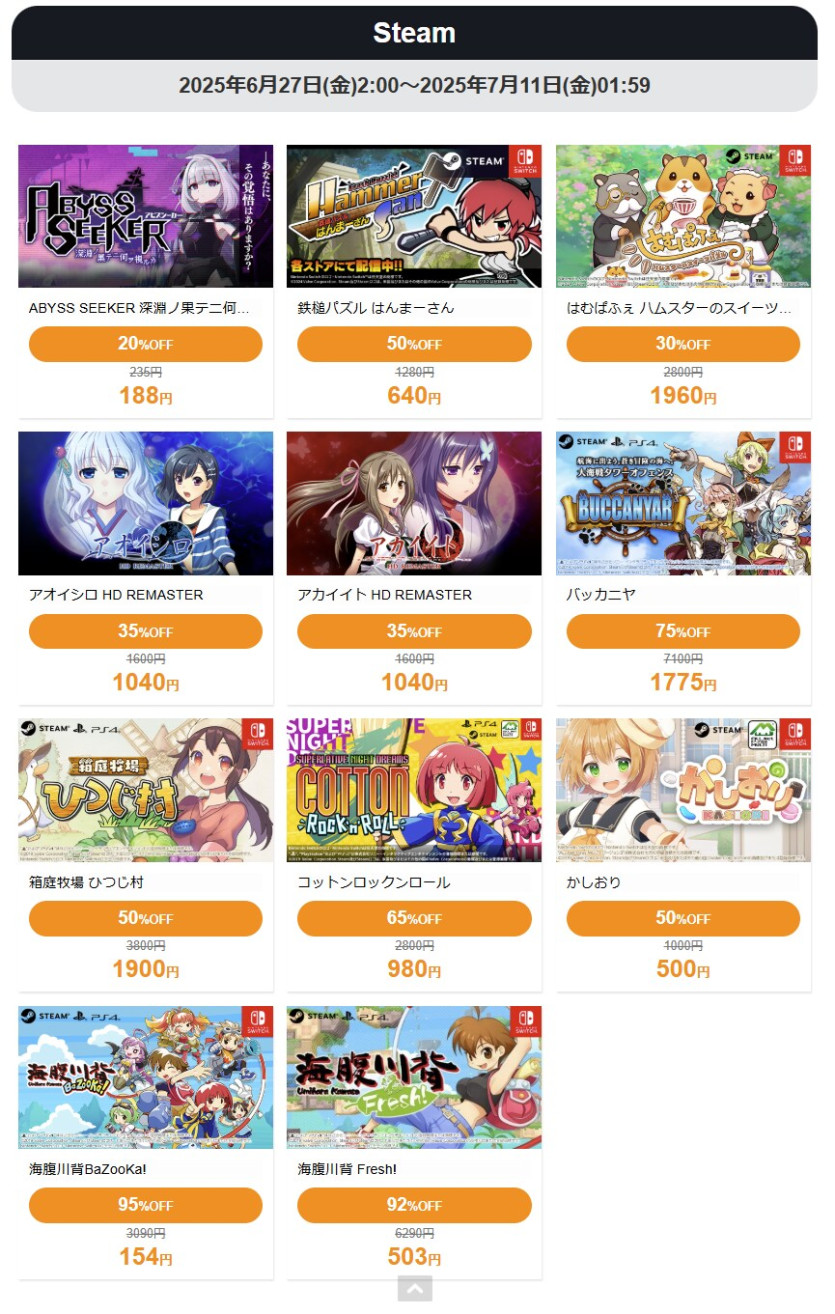The image size is (835, 1314).
Task: Open the バッカニヤ banner thumbnail
Action: [683, 503]
